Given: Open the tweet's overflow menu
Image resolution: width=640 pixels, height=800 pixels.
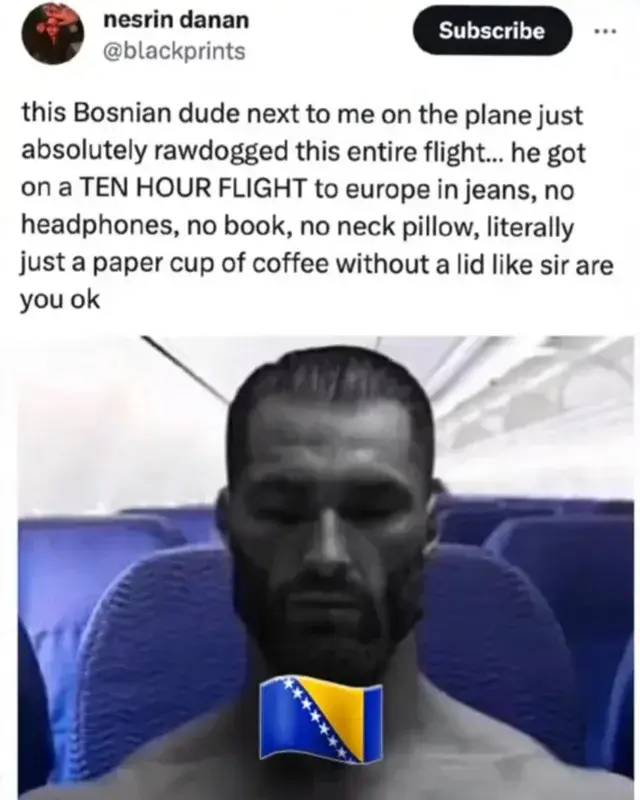Looking at the screenshot, I should (605, 29).
